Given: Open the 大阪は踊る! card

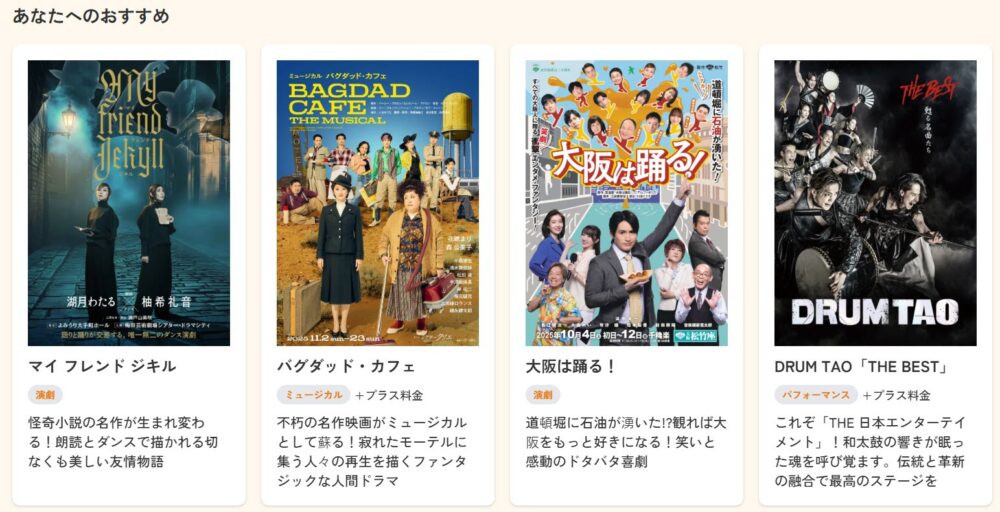Looking at the screenshot, I should click(626, 204).
